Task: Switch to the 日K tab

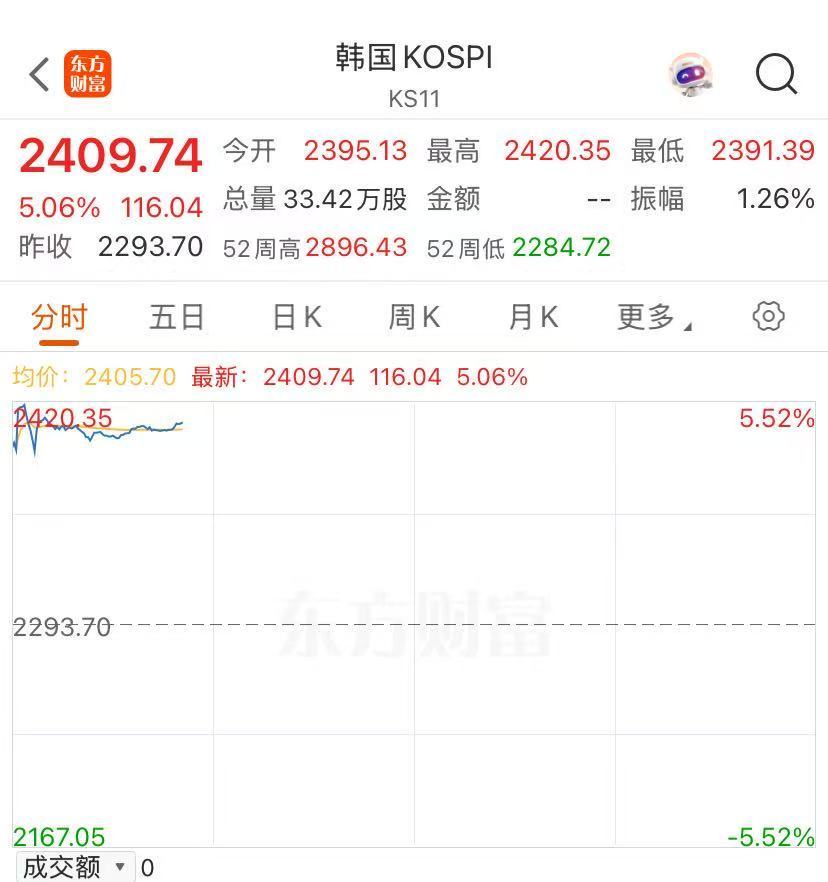Action: 295,315
